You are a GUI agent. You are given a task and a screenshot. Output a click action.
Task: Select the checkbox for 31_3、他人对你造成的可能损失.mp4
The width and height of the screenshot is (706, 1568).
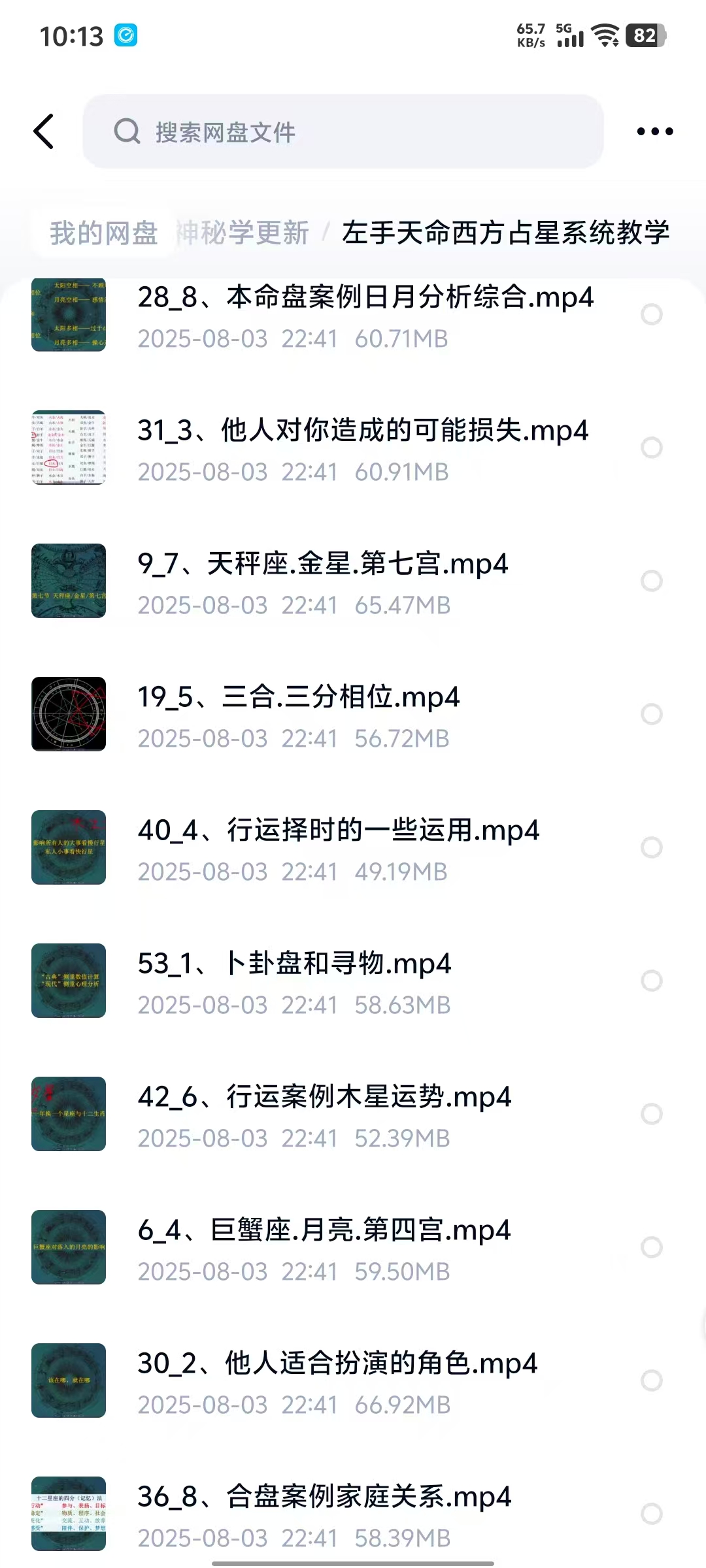[x=651, y=448]
